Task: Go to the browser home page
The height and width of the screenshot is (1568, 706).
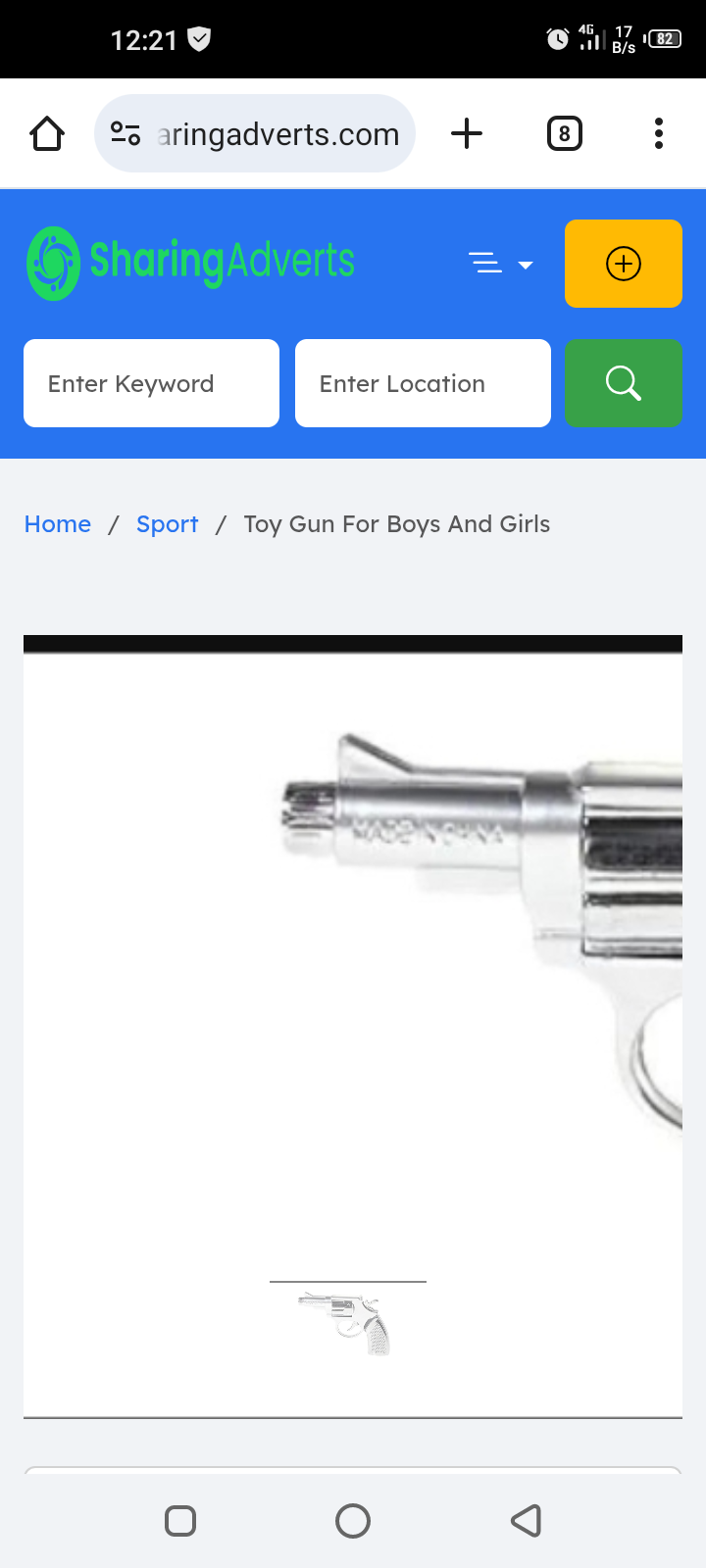Action: coord(47,133)
